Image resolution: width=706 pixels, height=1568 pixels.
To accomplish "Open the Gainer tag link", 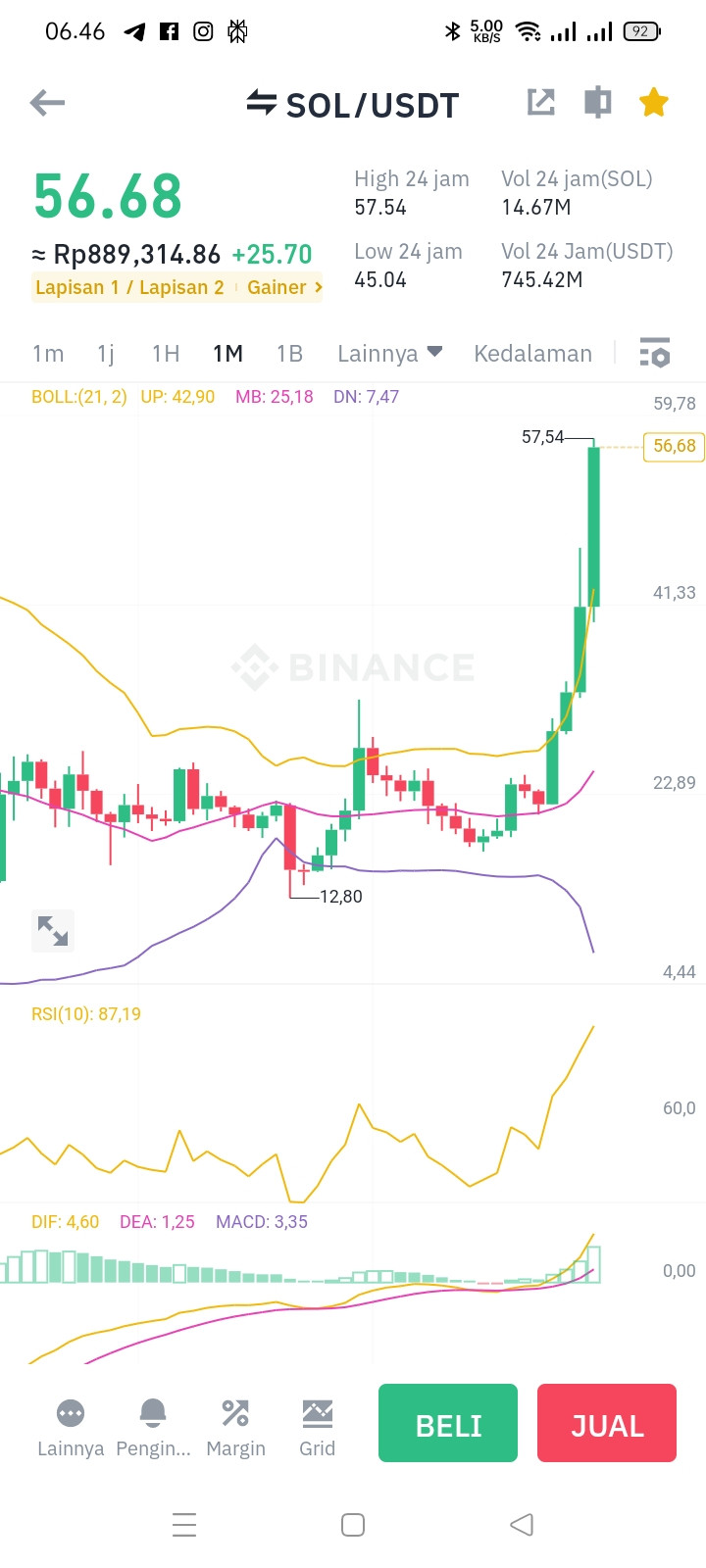I will (284, 287).
